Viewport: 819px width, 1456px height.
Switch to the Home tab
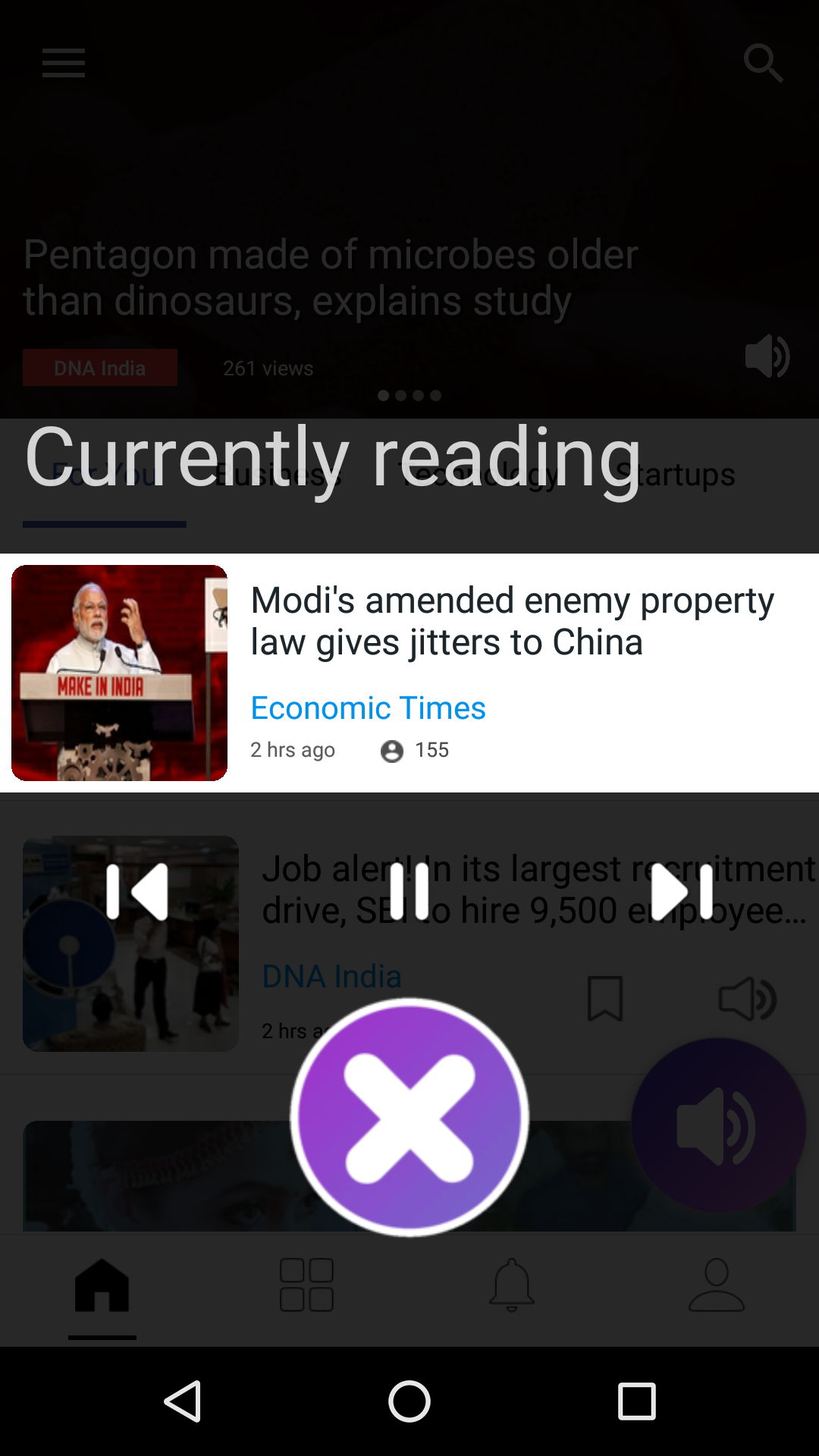pyautogui.click(x=102, y=1285)
